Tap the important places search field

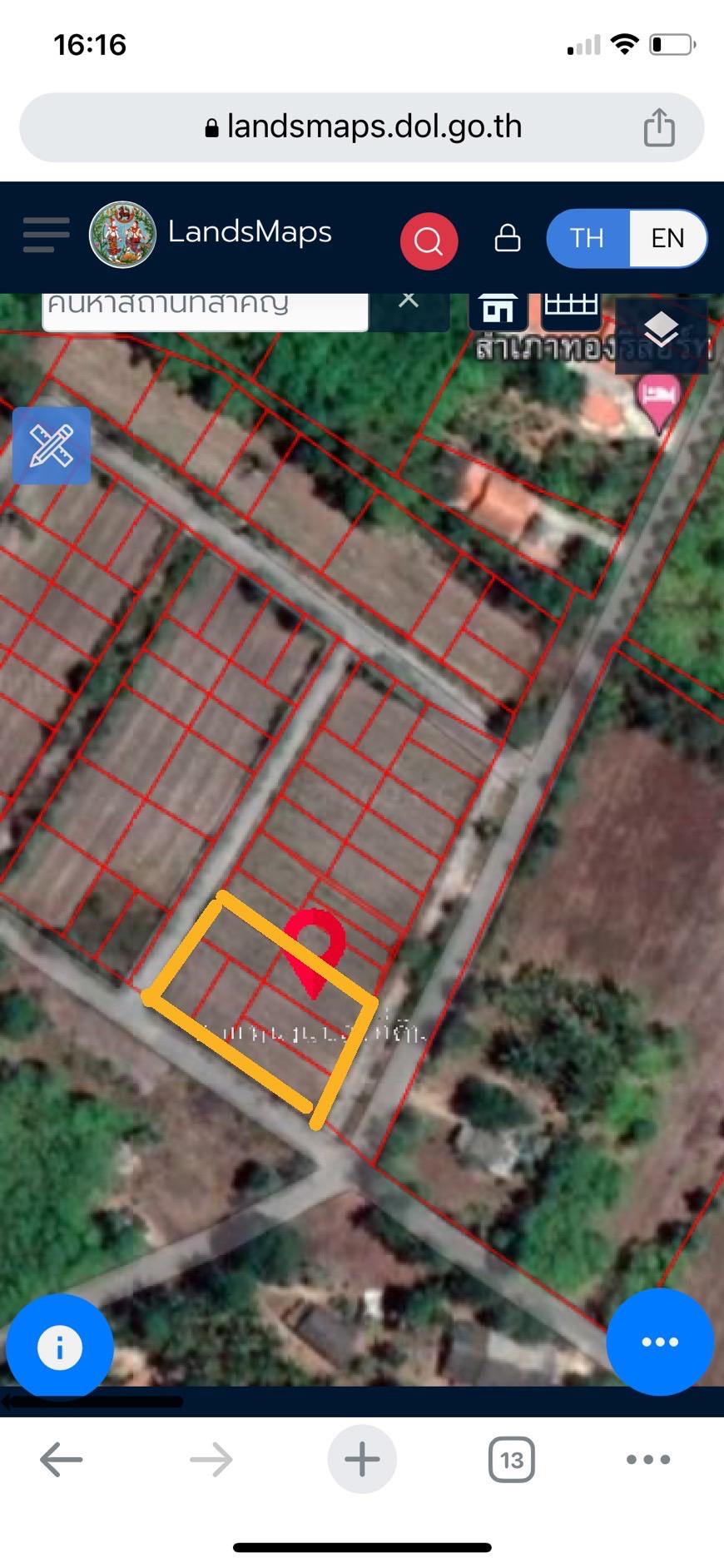205,311
